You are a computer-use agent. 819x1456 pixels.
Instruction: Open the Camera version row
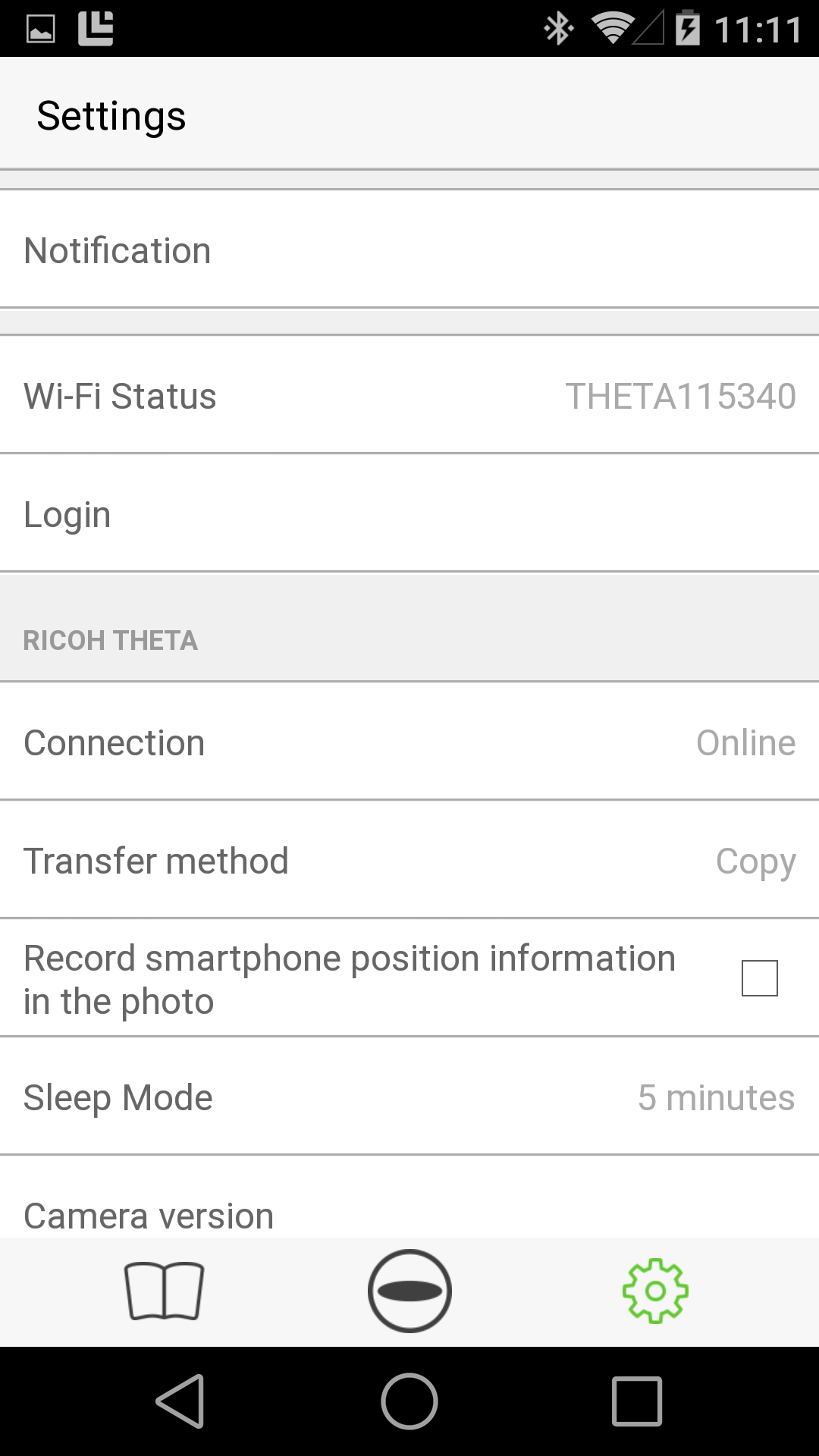409,1198
